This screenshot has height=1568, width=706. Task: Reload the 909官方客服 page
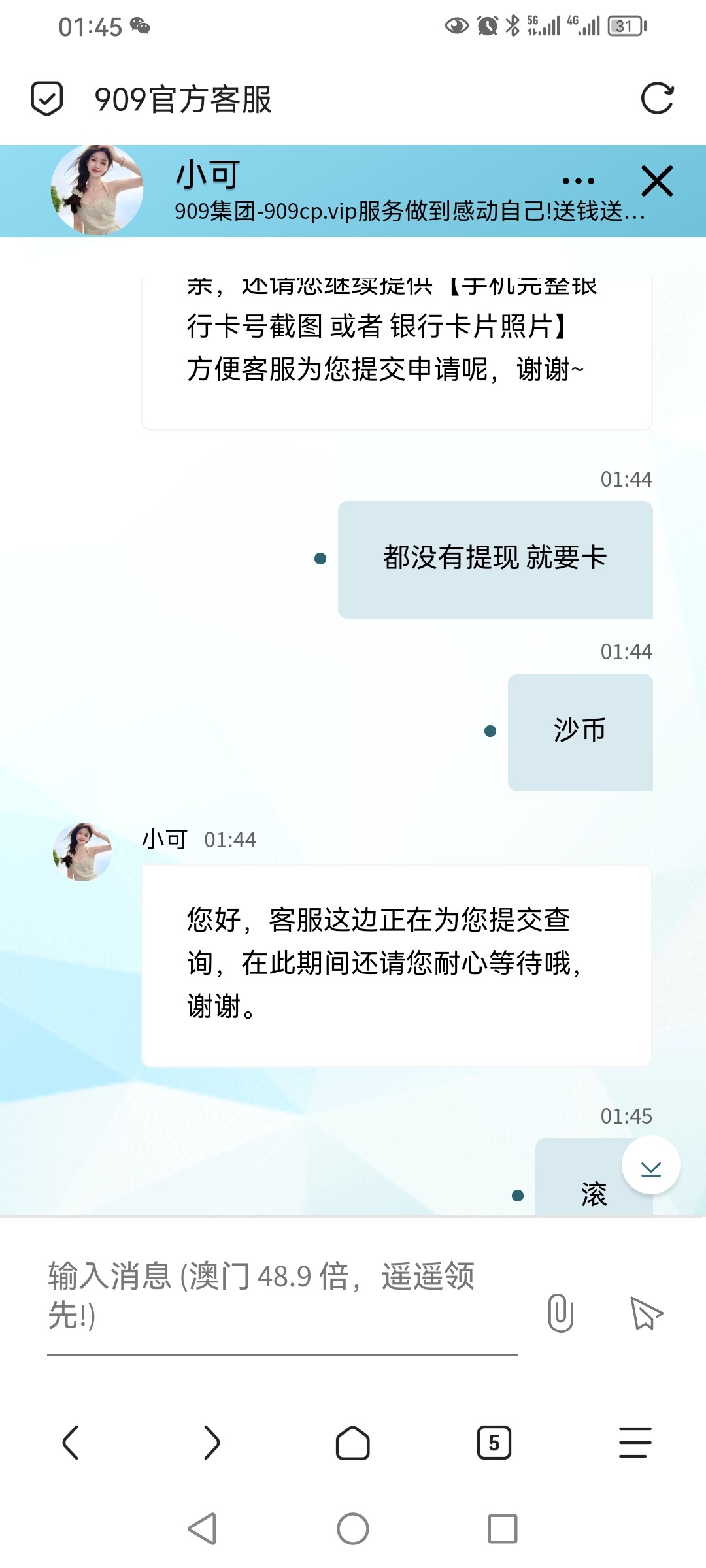tap(657, 99)
